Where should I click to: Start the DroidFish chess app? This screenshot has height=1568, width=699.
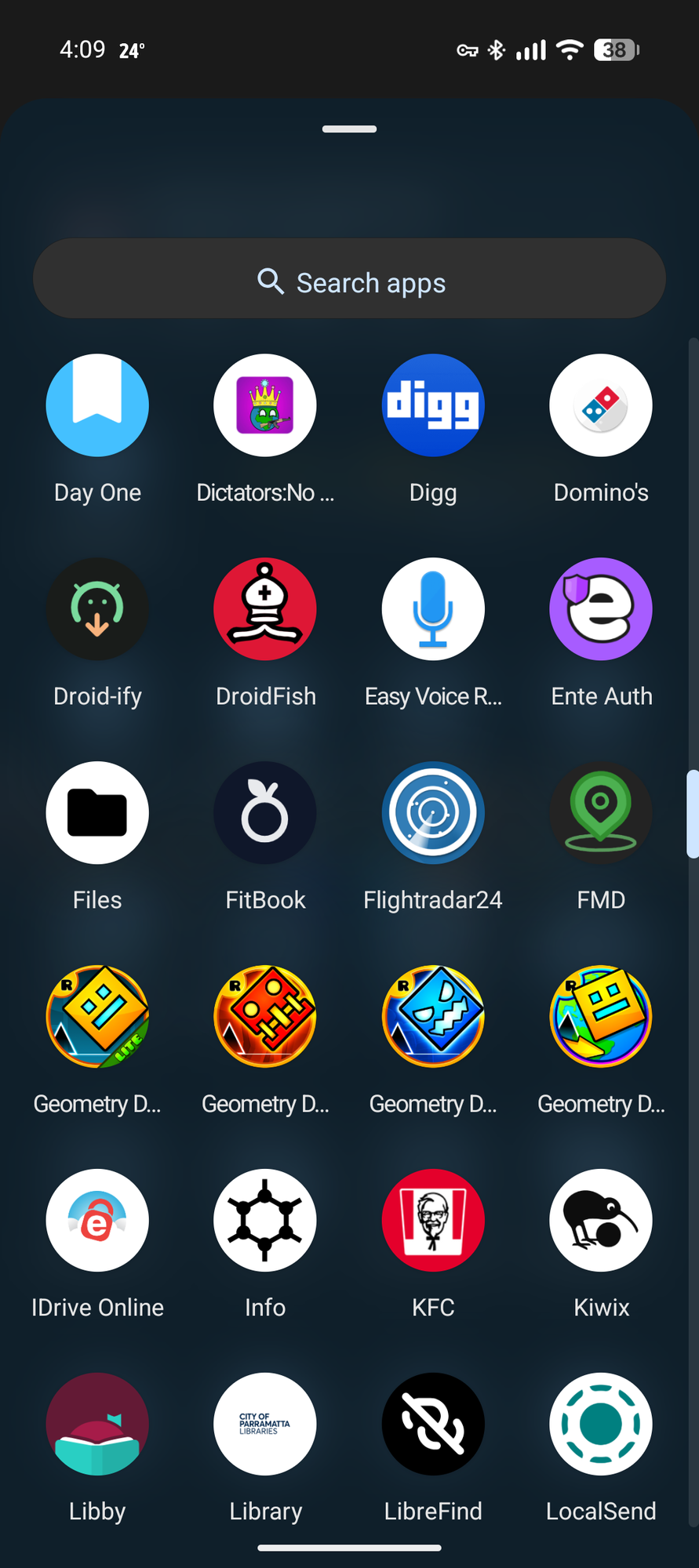tap(265, 609)
